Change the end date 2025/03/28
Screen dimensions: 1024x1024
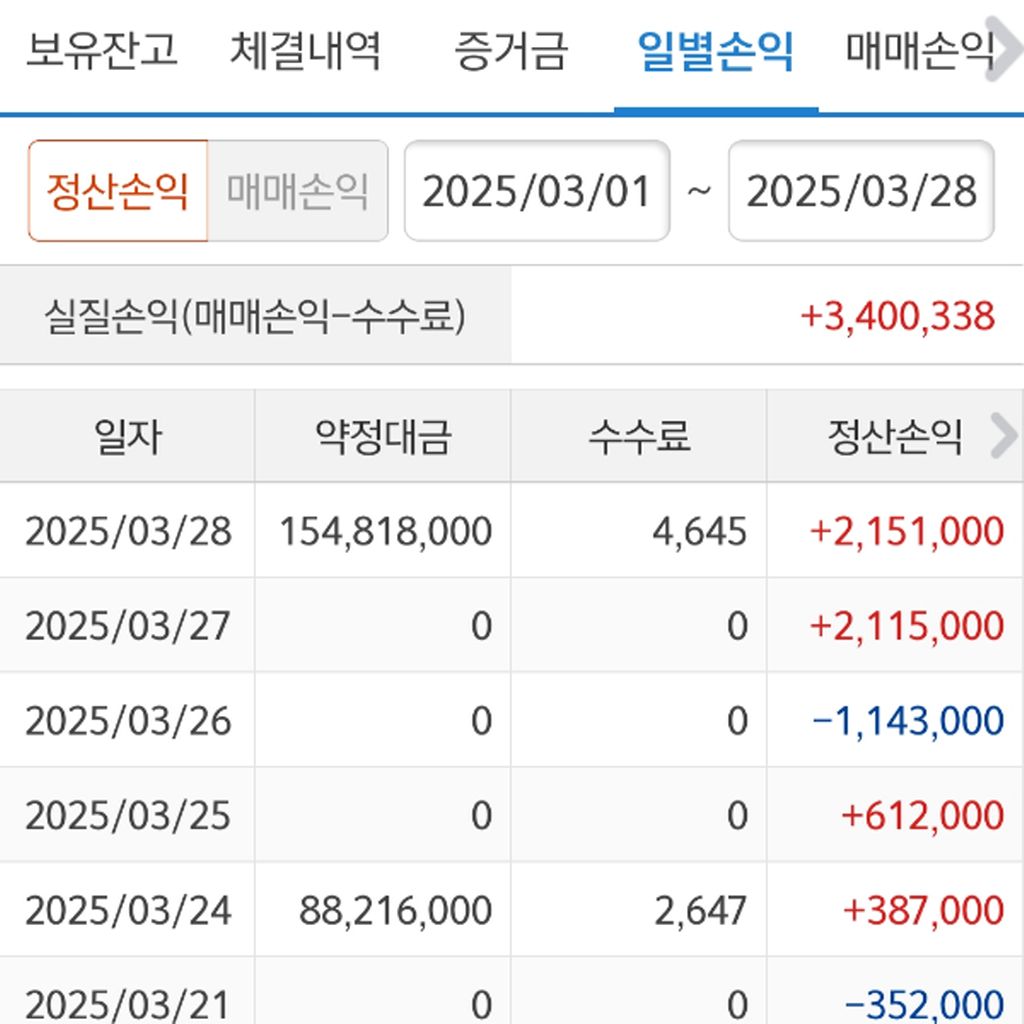click(861, 191)
